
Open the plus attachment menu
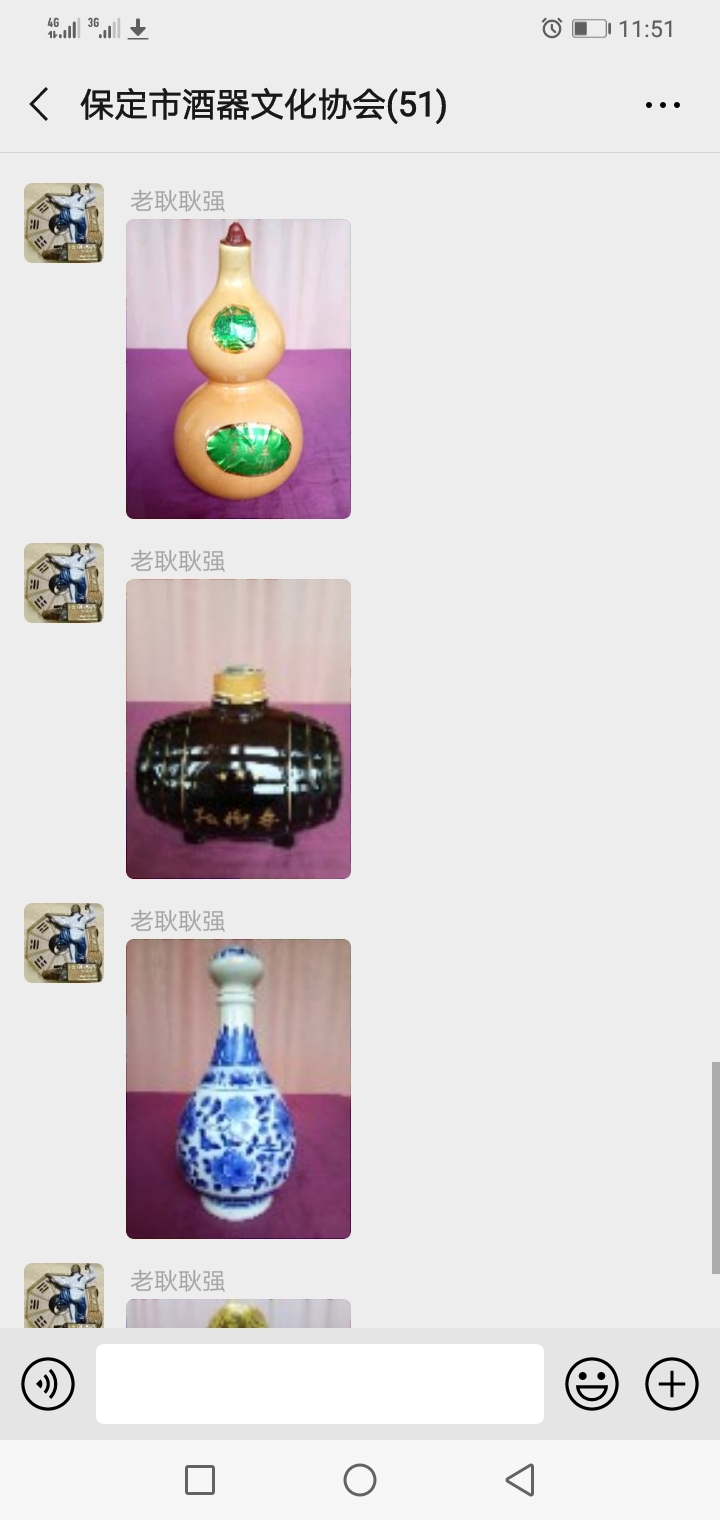coord(672,1384)
